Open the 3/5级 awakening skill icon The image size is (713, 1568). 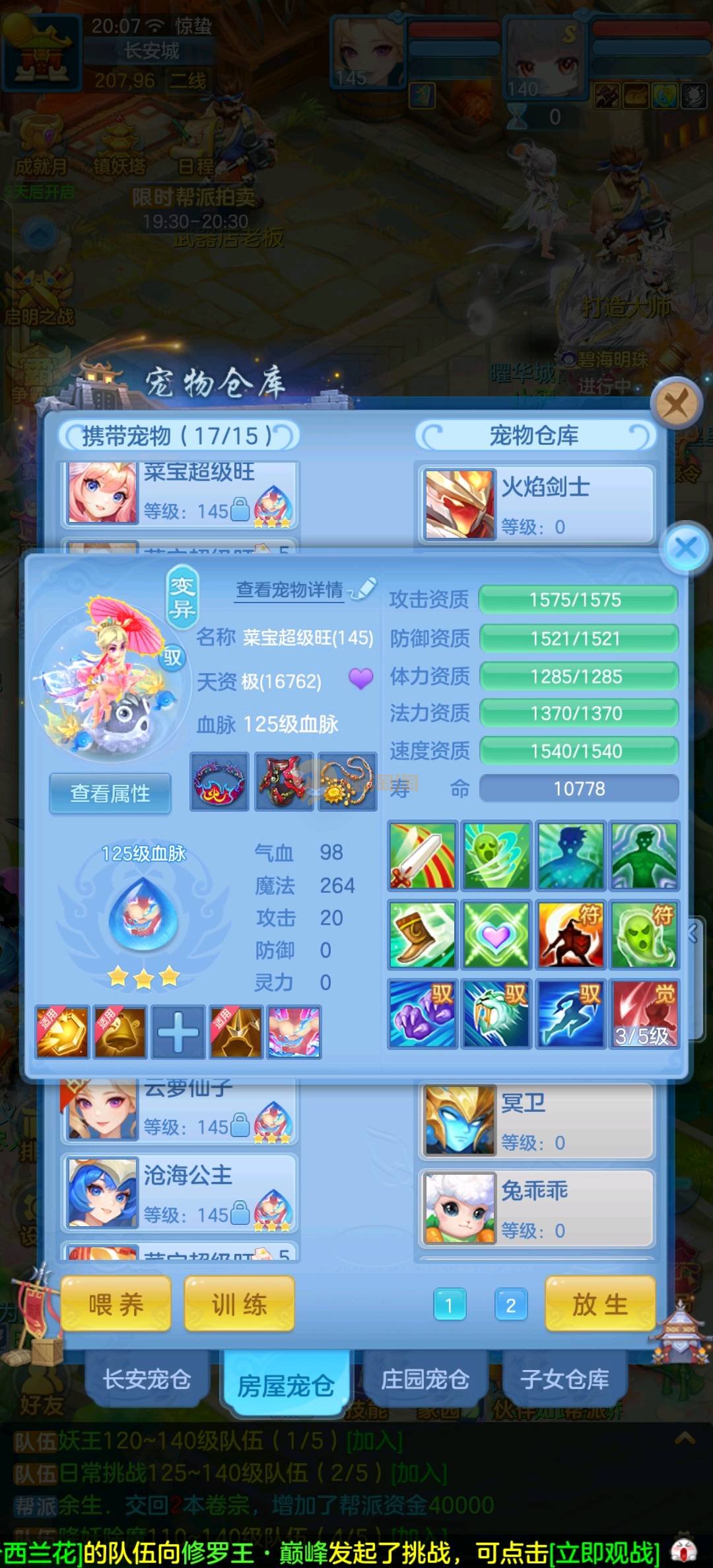644,1014
